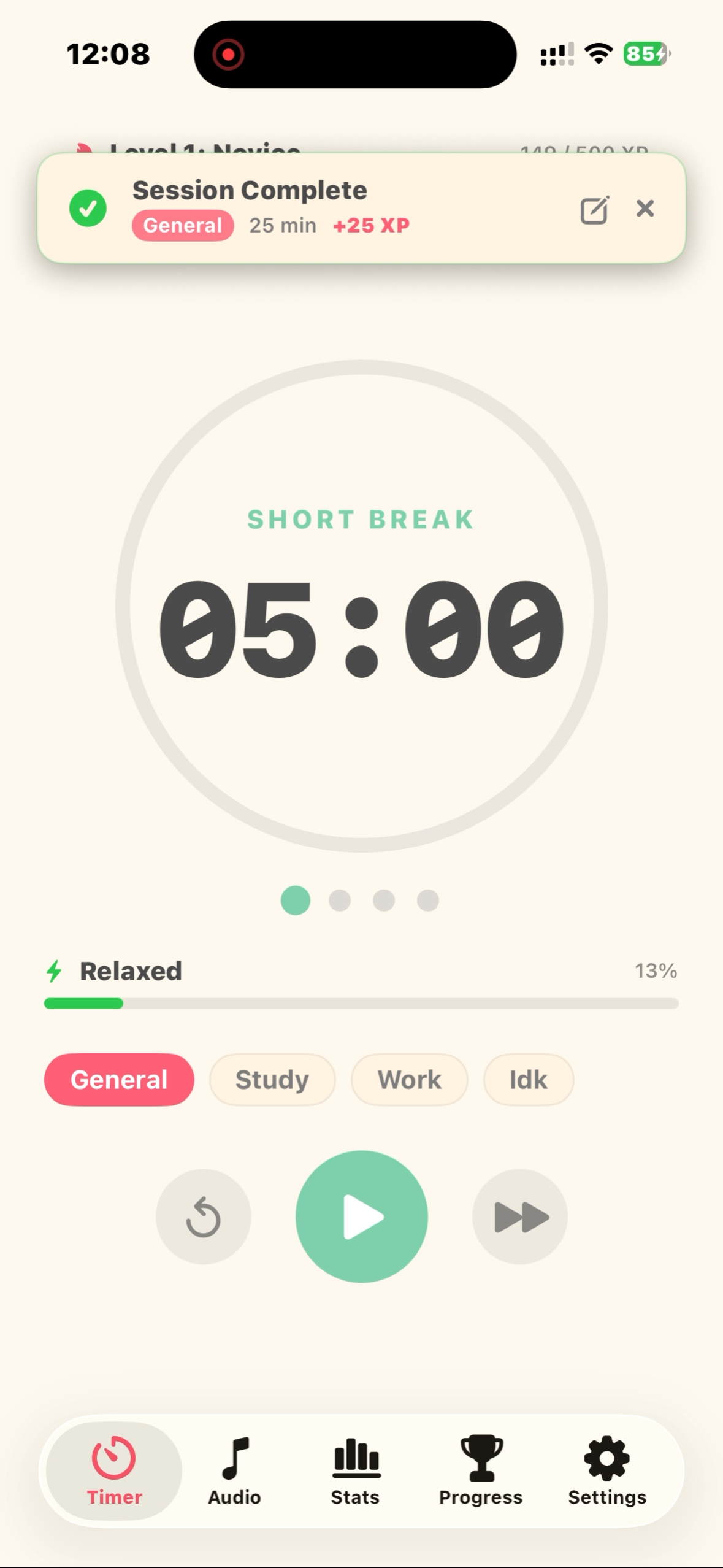Edit the completed session note
The image size is (723, 1568).
pyautogui.click(x=594, y=210)
